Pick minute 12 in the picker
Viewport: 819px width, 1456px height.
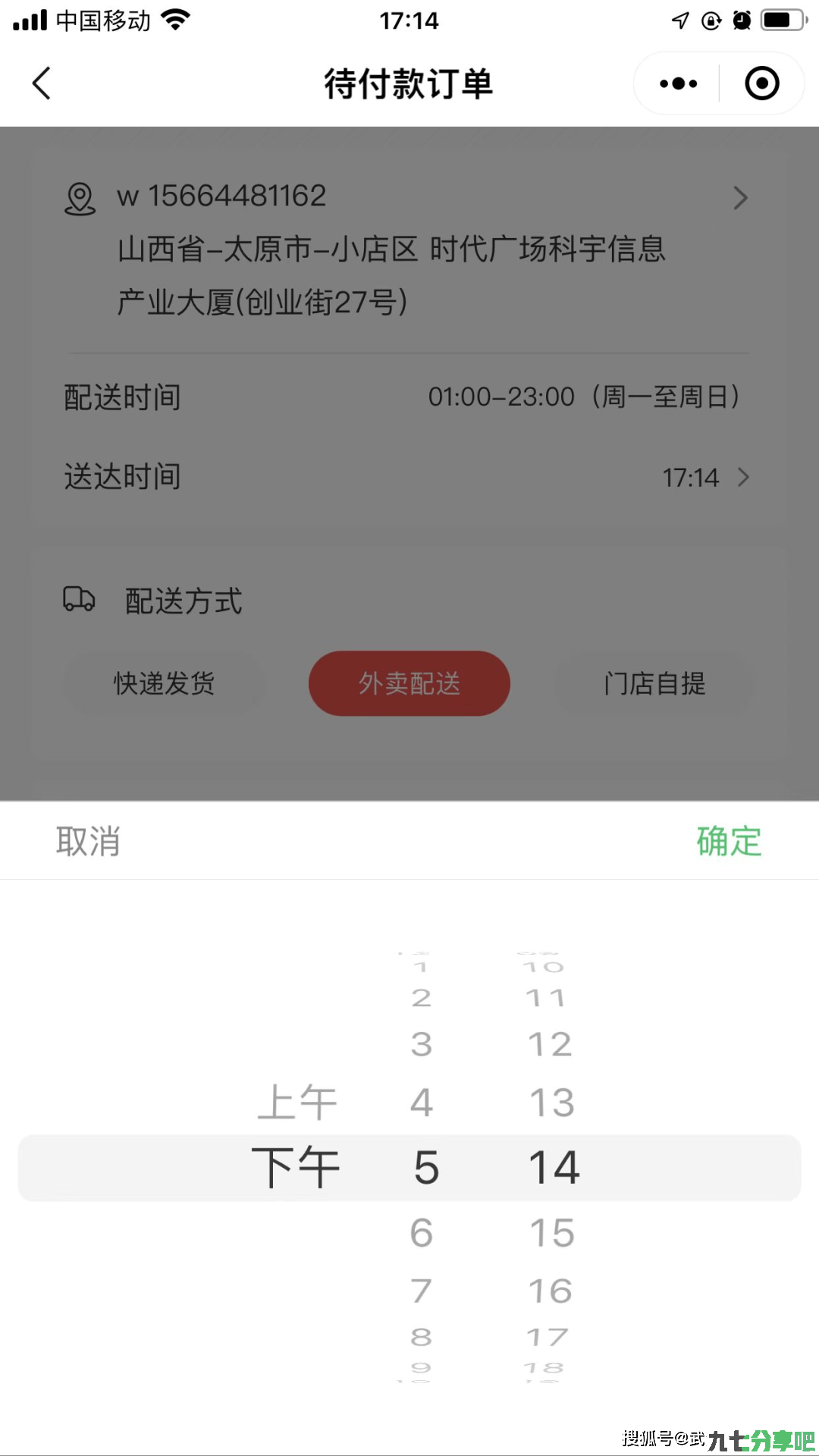pos(551,1044)
